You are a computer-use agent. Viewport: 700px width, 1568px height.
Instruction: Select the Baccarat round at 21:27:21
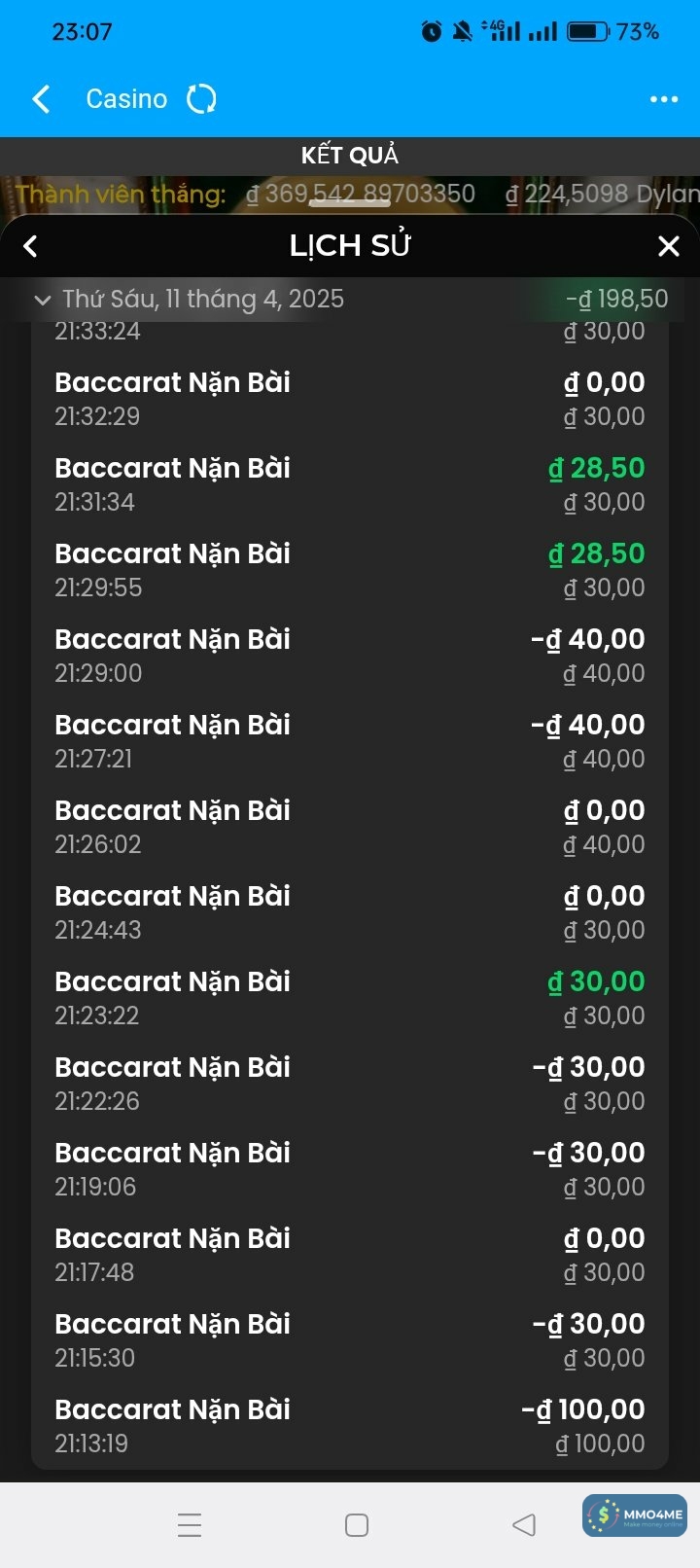pyautogui.click(x=350, y=741)
